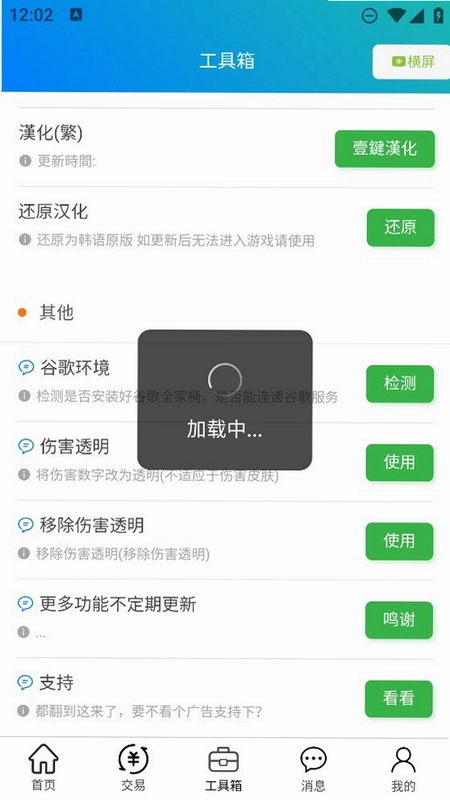Run the 检测 Google environment check
Image resolution: width=450 pixels, height=800 pixels.
point(400,384)
